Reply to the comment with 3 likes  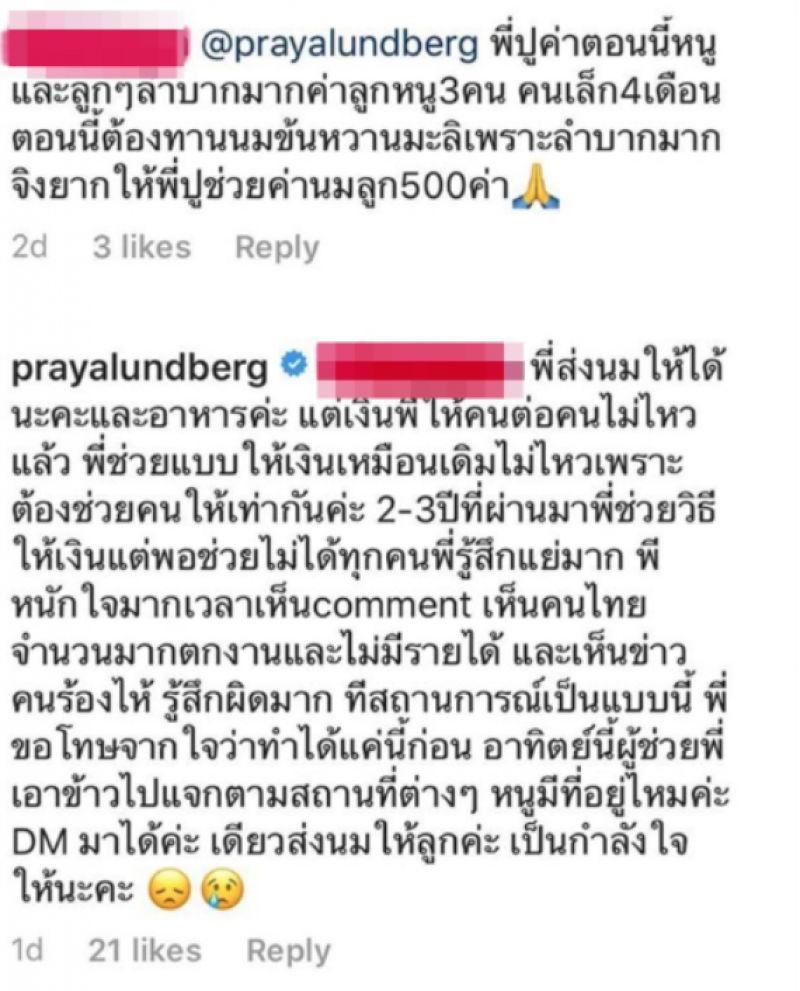tap(277, 247)
